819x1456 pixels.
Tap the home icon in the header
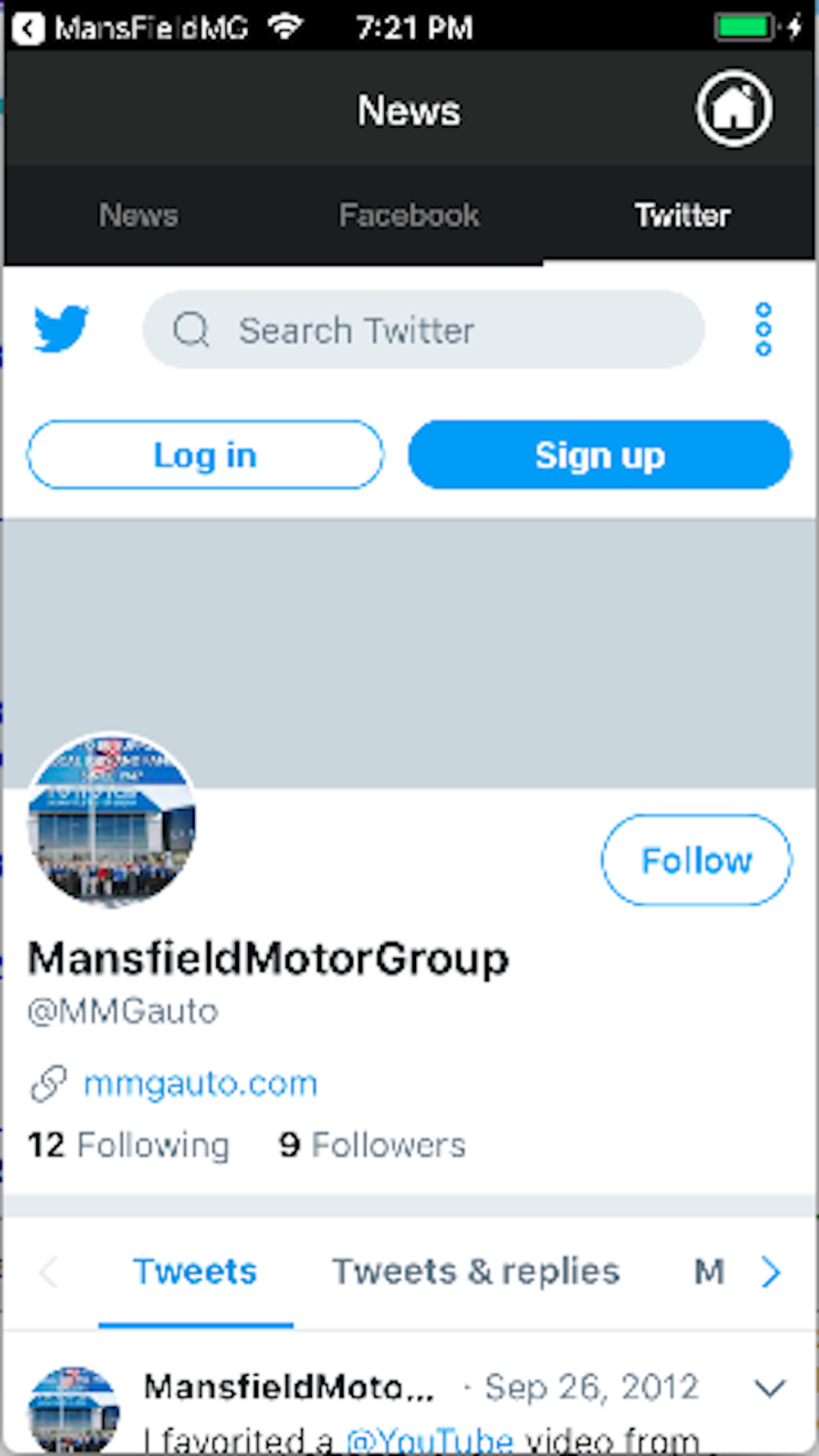tap(734, 108)
